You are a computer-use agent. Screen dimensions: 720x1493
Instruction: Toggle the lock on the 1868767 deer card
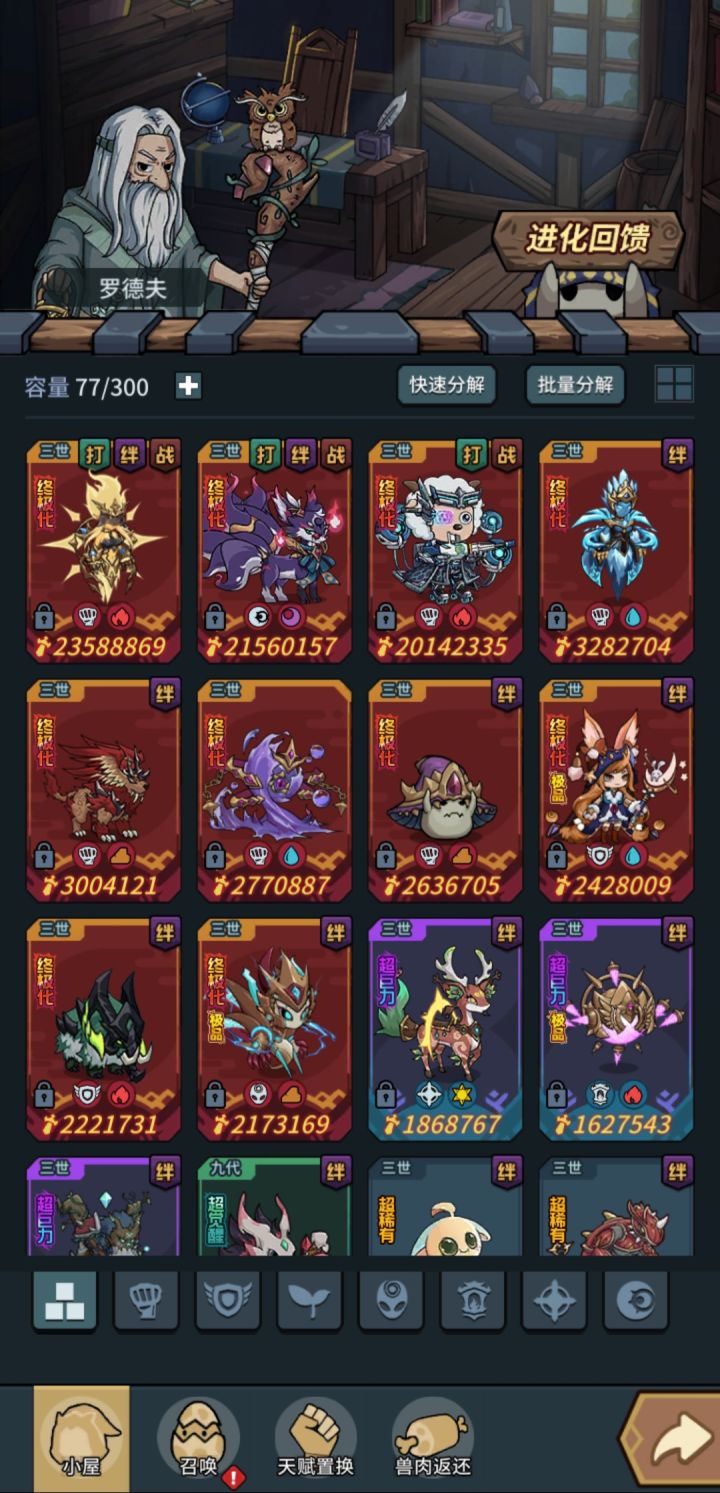pos(383,1093)
